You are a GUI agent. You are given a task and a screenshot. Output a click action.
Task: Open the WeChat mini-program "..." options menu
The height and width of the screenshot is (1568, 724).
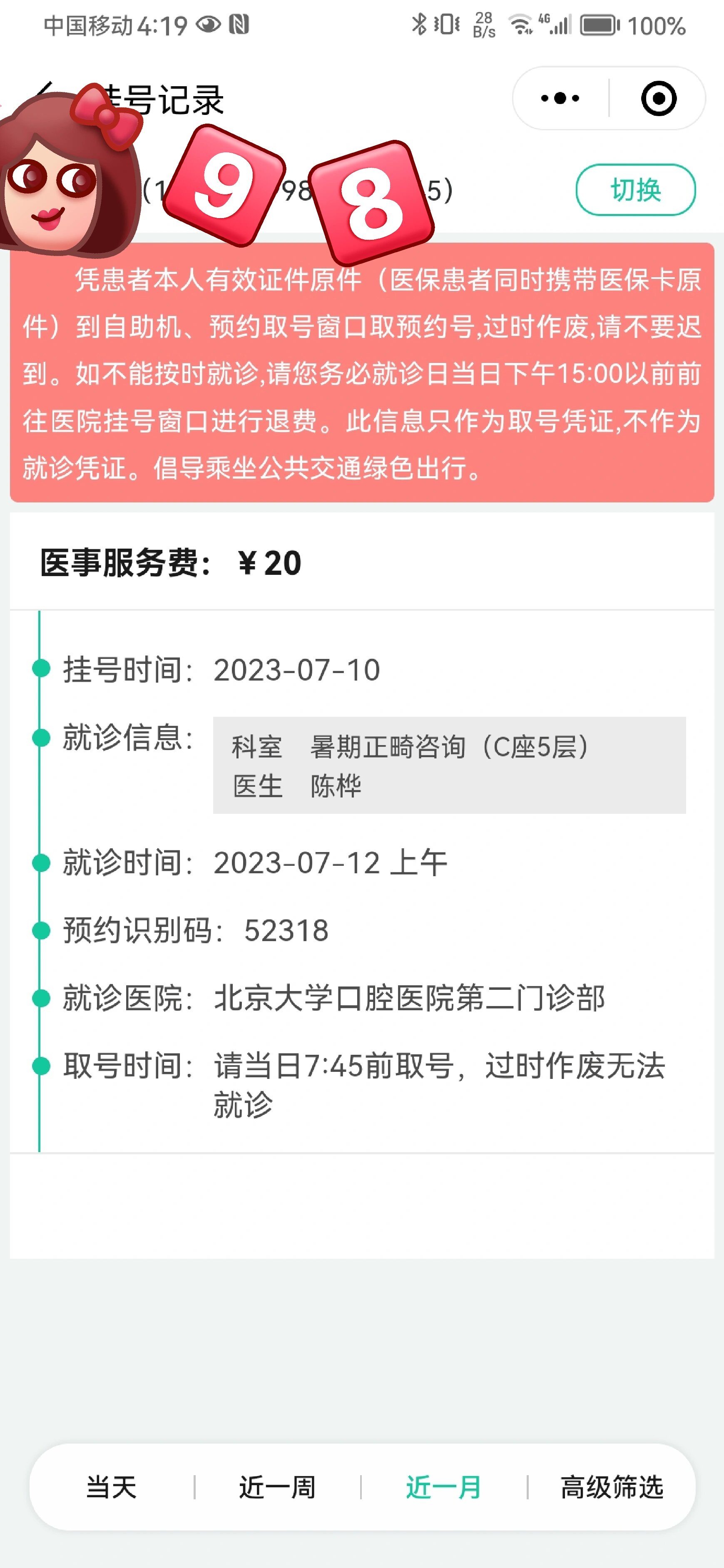(560, 97)
